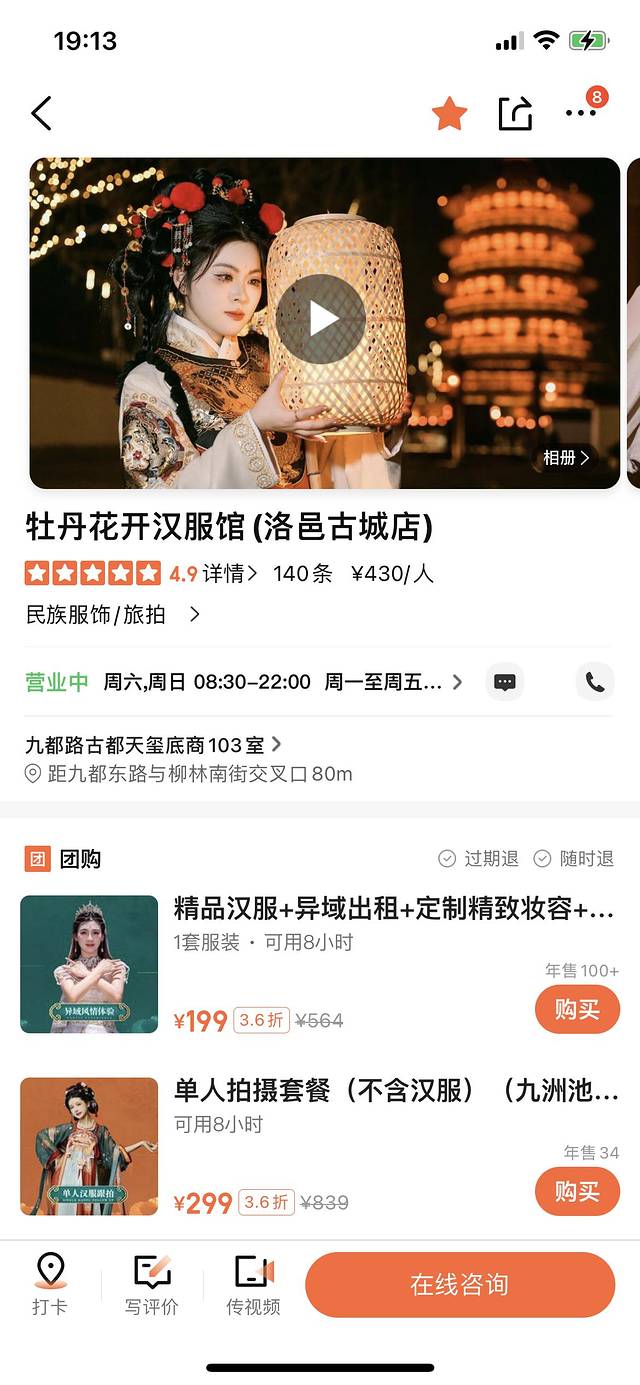This screenshot has height=1385, width=640.
Task: Buy the ¥299 单人拍摄套餐 deal
Action: (577, 1191)
